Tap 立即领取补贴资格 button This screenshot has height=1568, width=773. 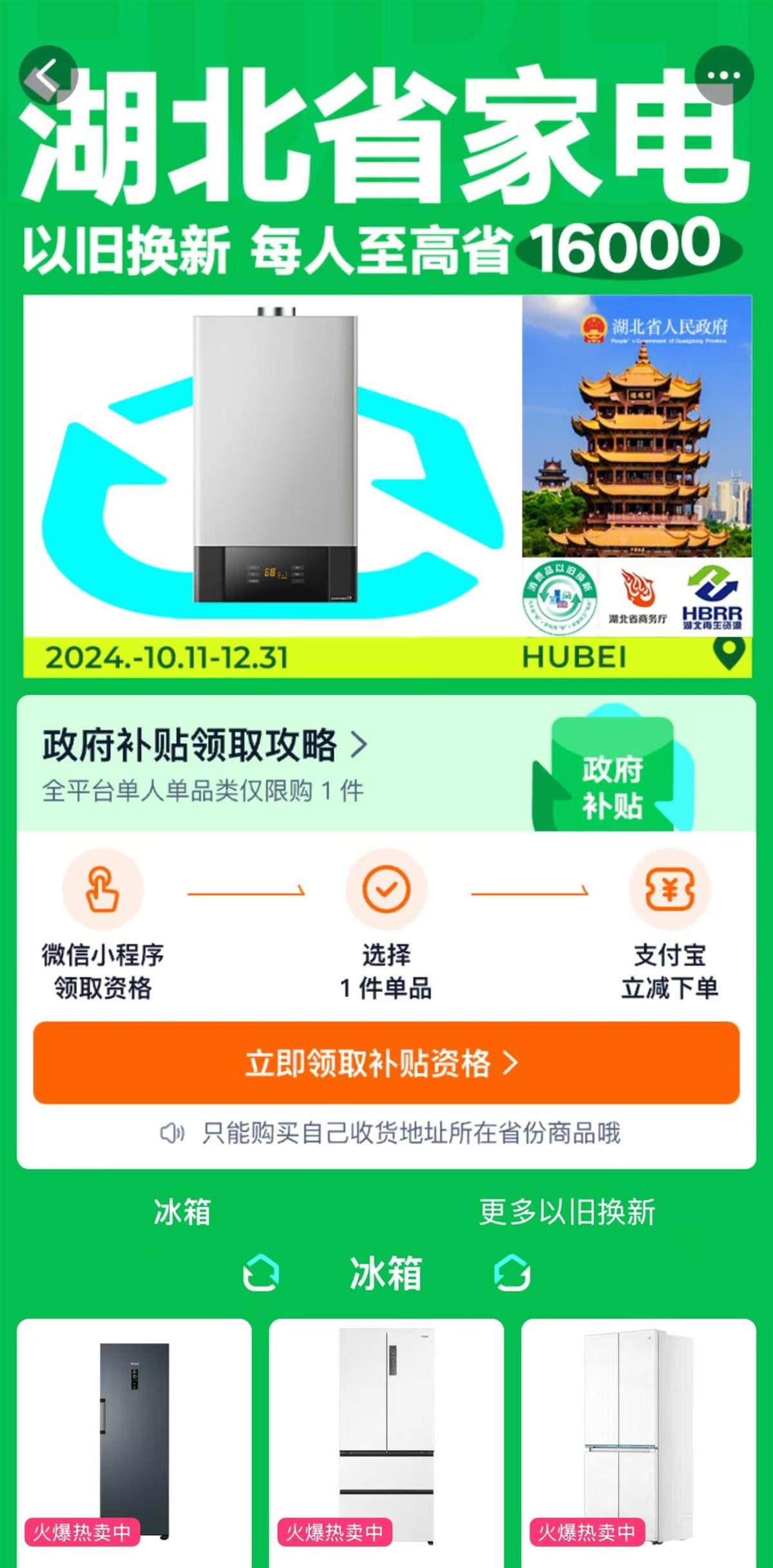386,1063
